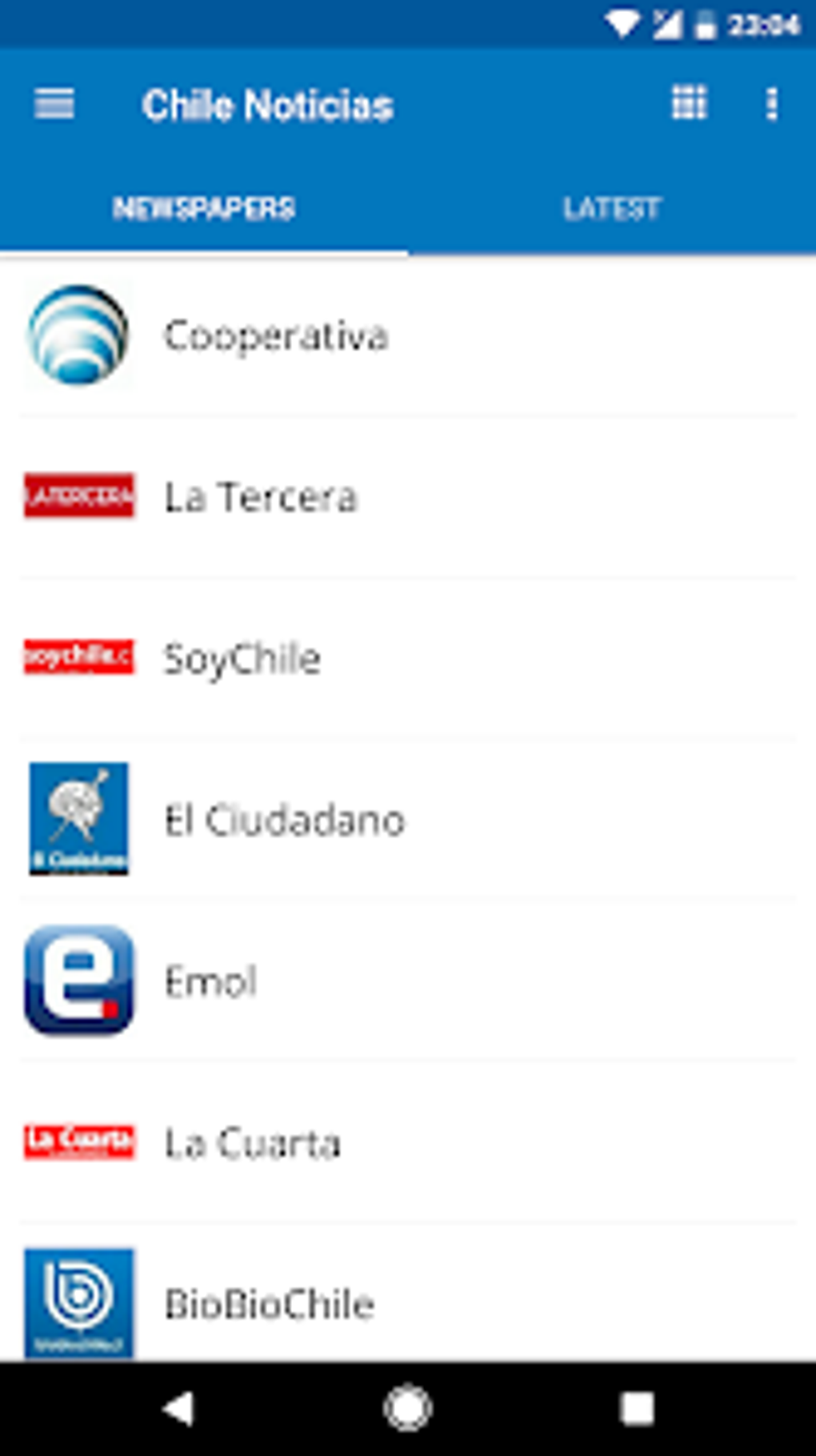
Task: Switch to grid view layout
Action: click(689, 103)
